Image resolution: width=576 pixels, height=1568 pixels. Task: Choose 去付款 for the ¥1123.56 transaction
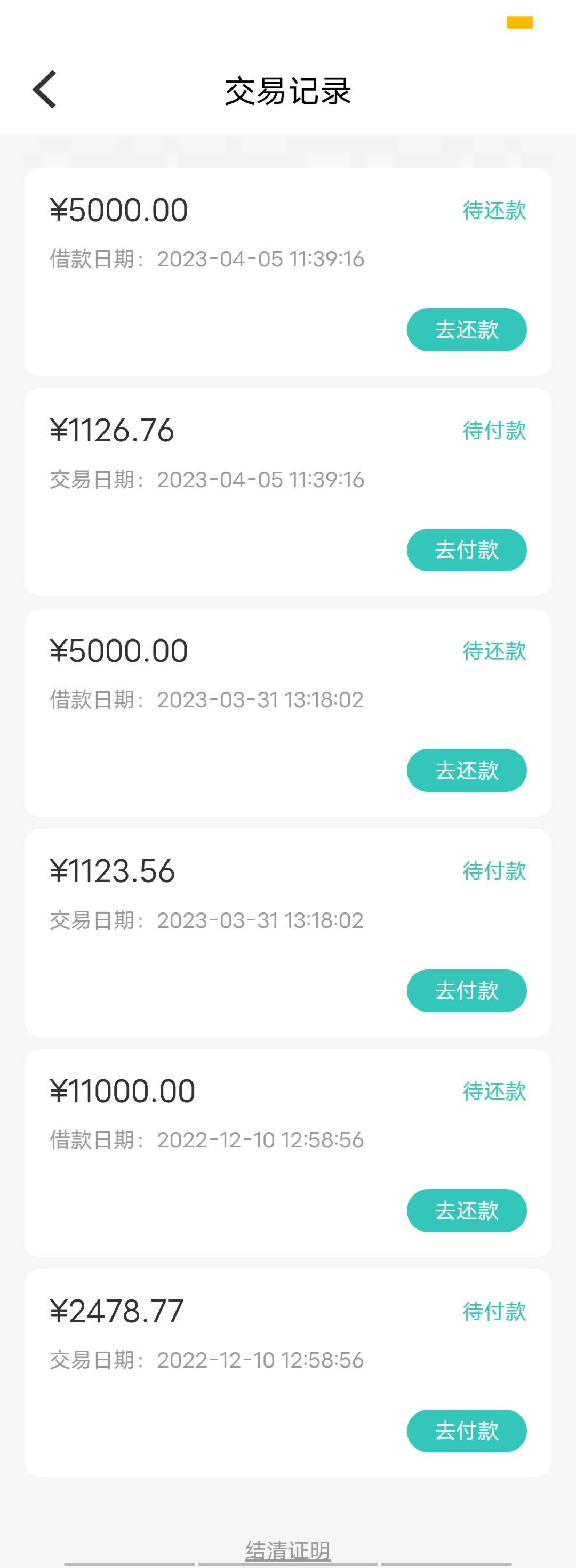[467, 991]
